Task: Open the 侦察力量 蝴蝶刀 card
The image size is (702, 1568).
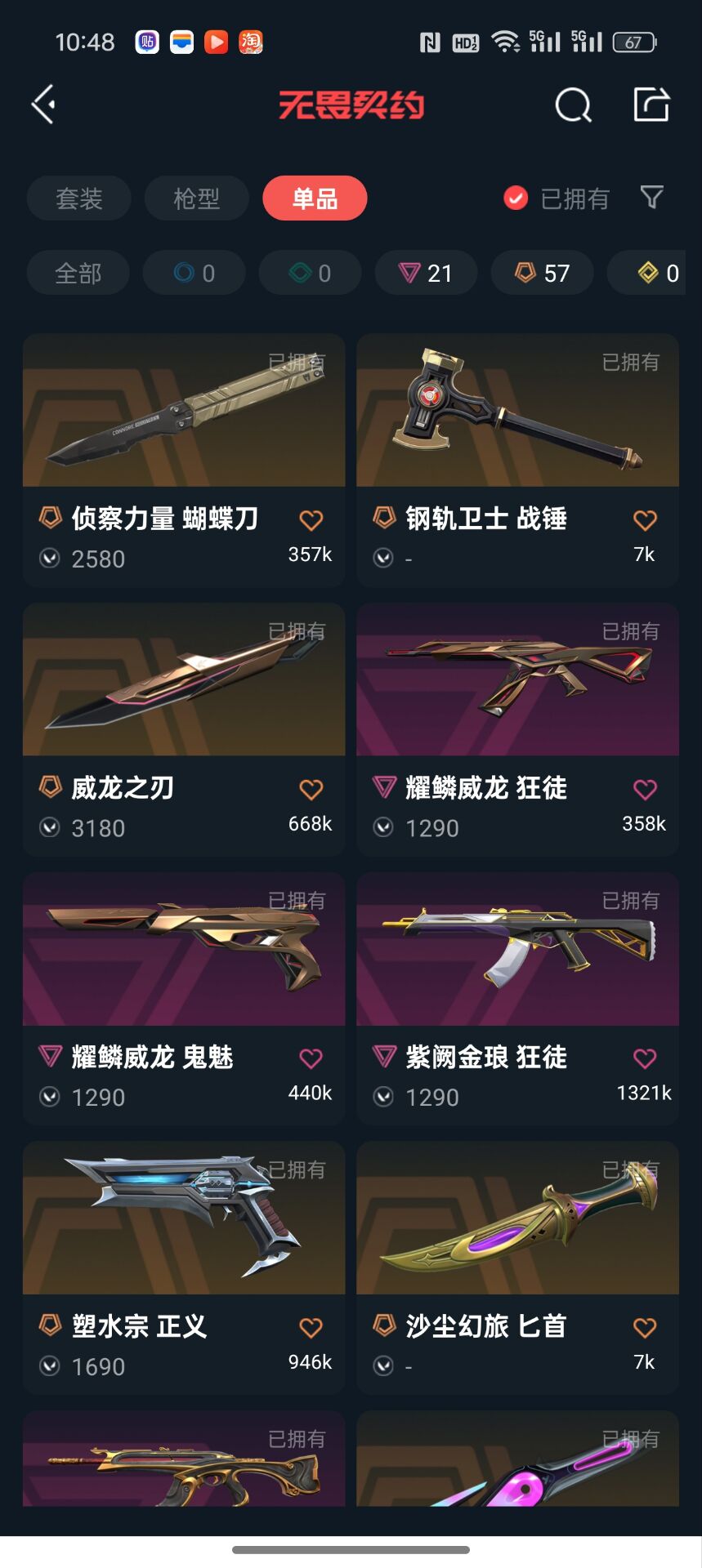Action: click(184, 460)
